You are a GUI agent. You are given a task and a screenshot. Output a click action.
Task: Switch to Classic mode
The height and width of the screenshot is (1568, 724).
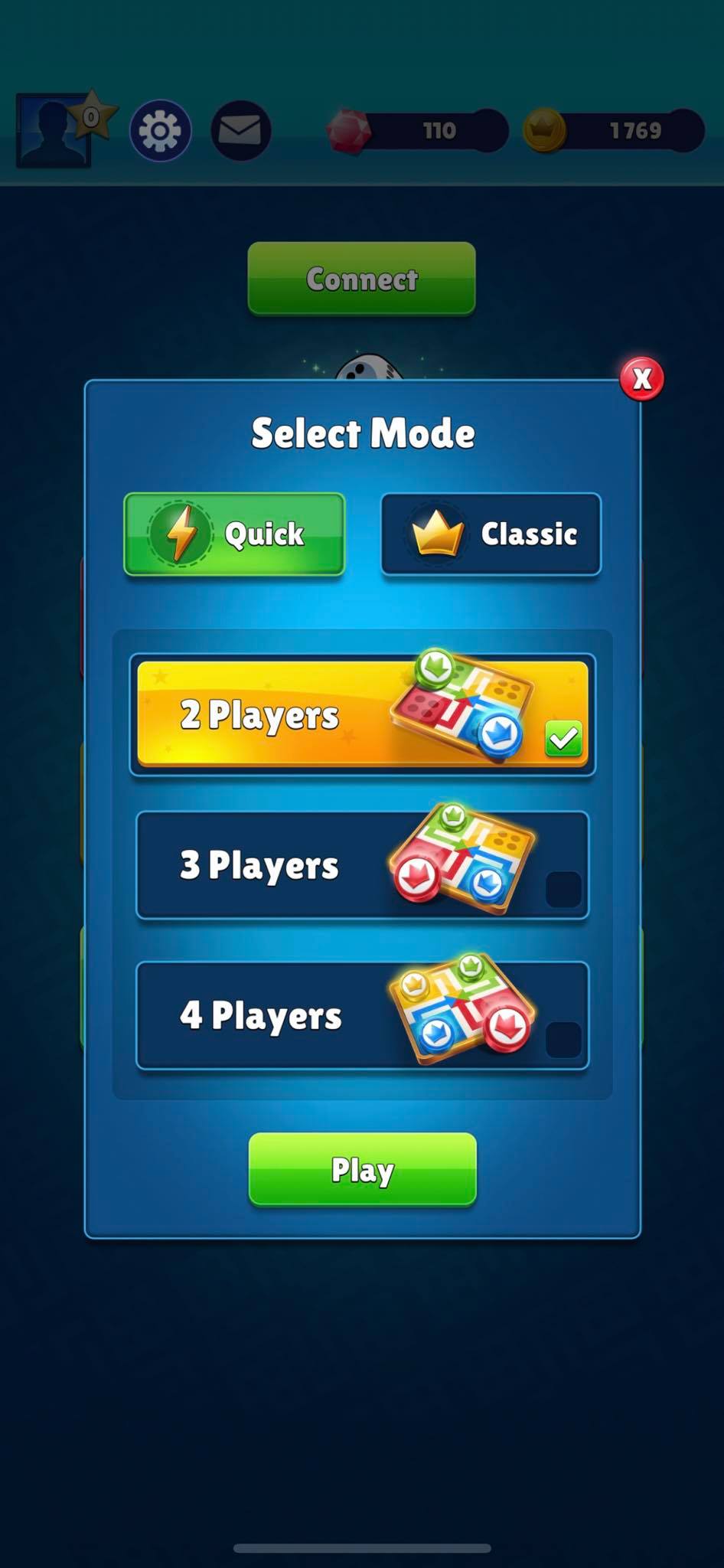[491, 534]
